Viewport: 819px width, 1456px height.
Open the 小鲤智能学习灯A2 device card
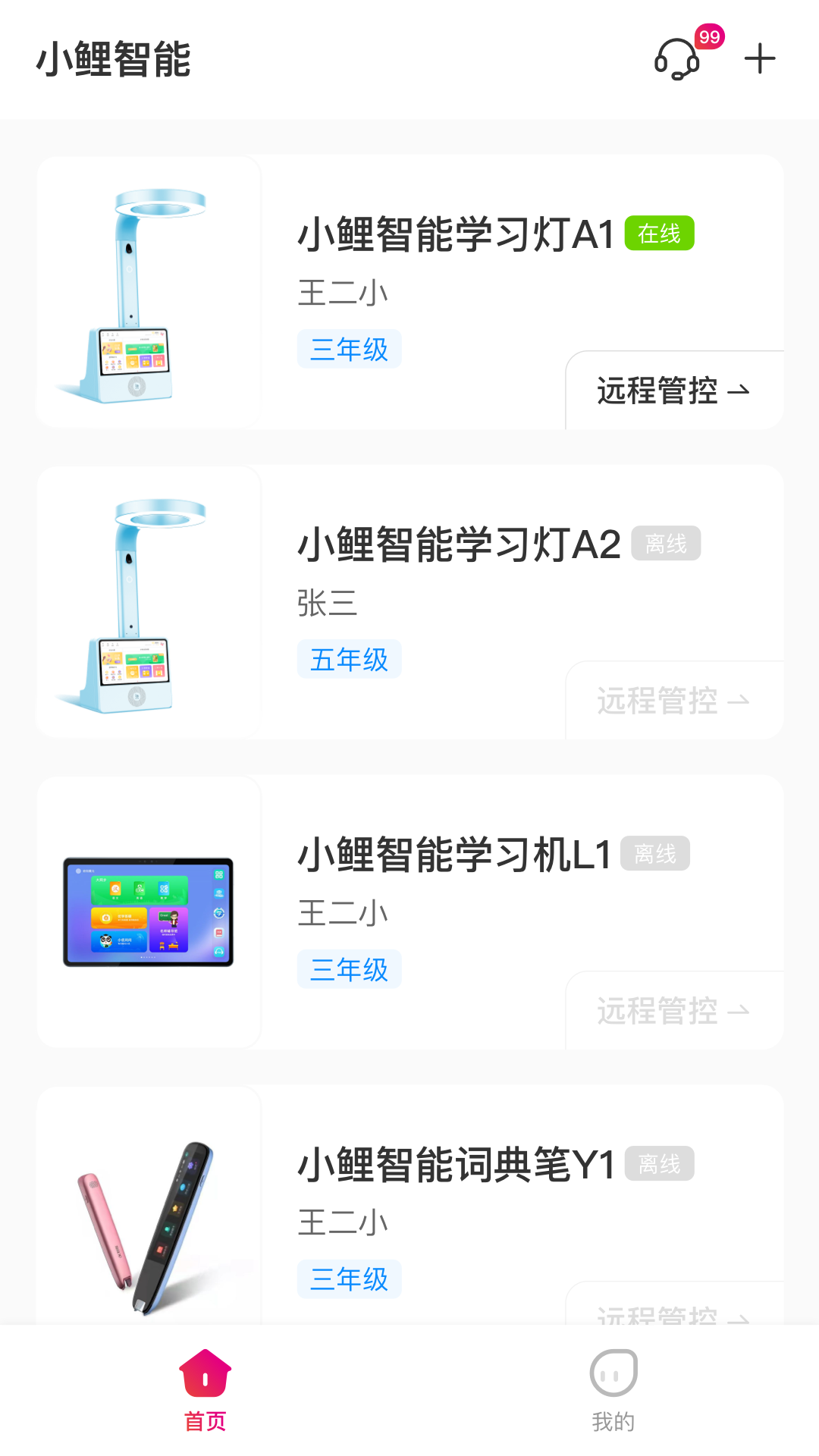409,603
